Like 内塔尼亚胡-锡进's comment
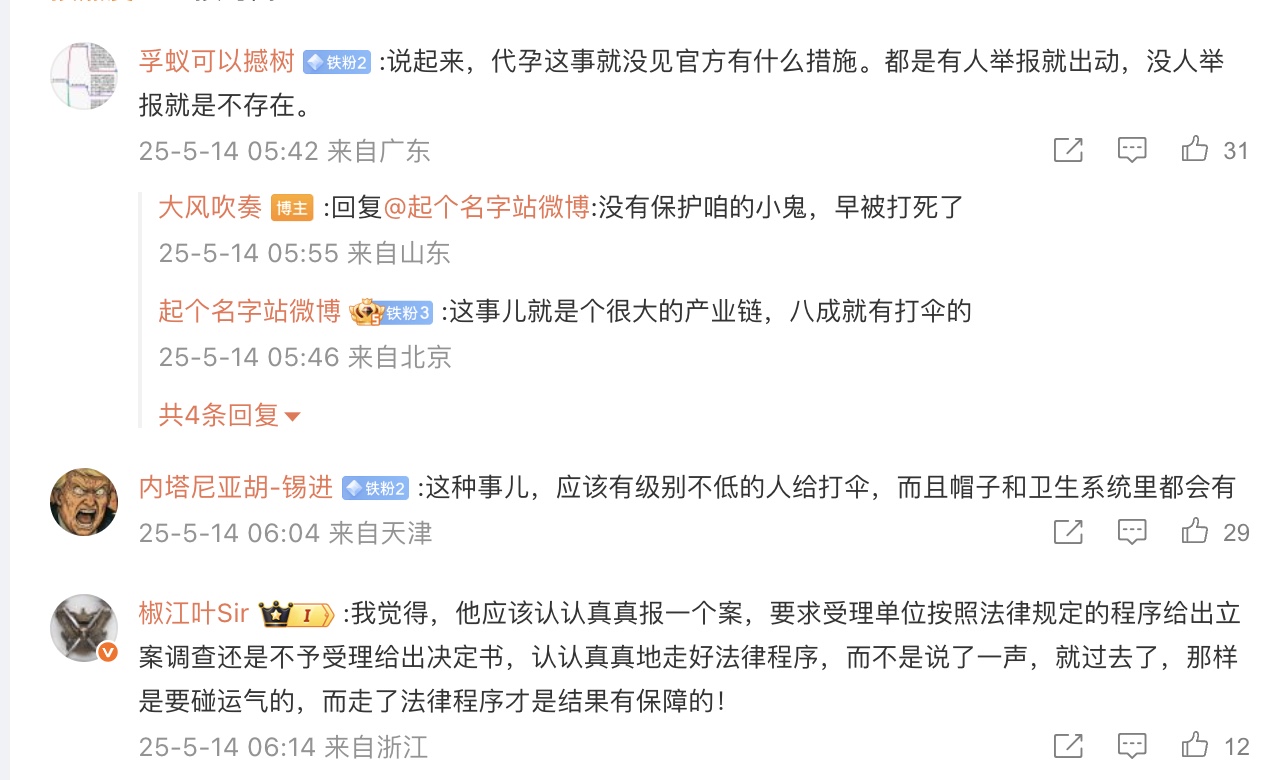This screenshot has width=1276, height=780. click(x=1195, y=531)
